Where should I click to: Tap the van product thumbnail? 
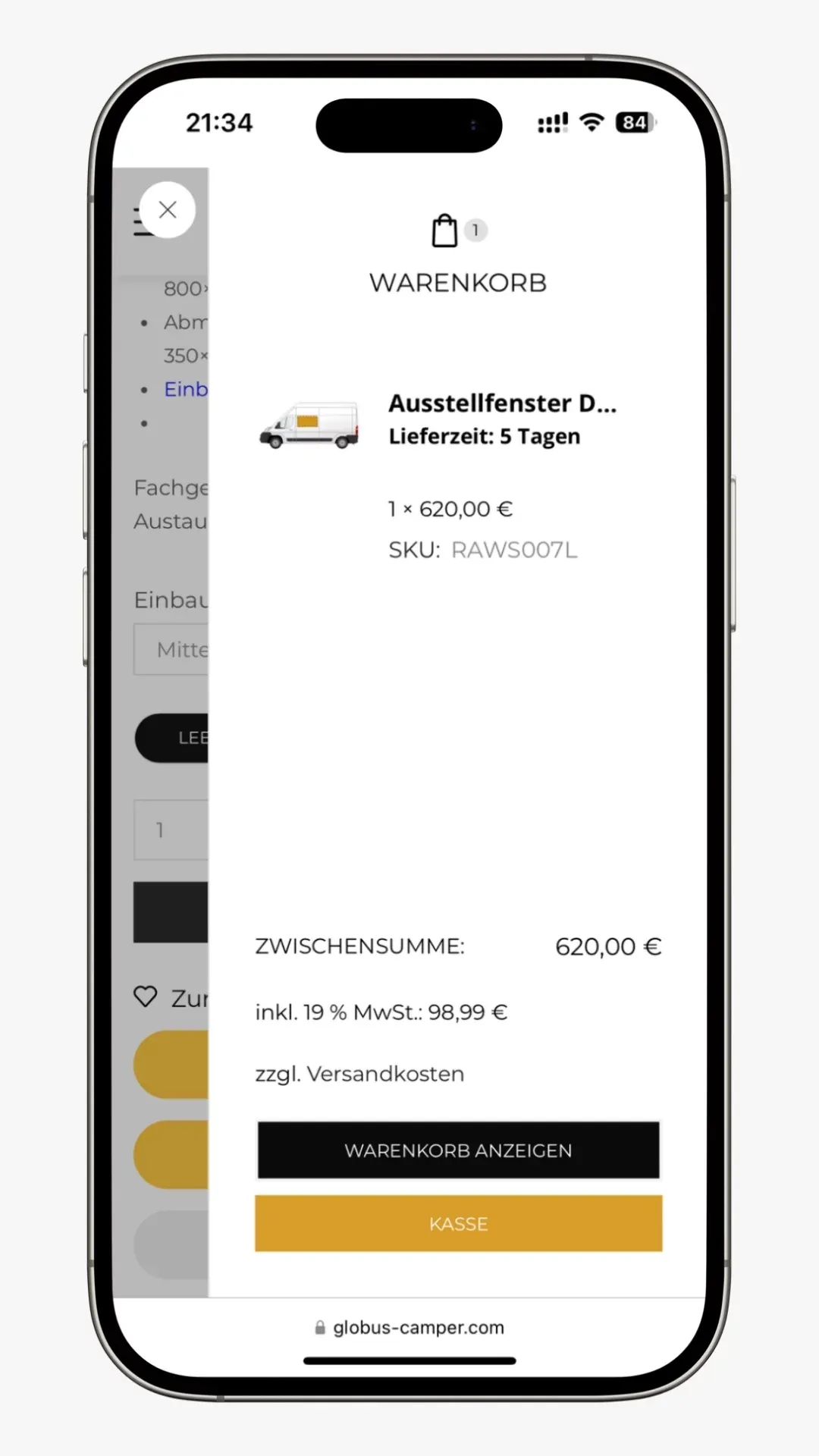point(309,425)
